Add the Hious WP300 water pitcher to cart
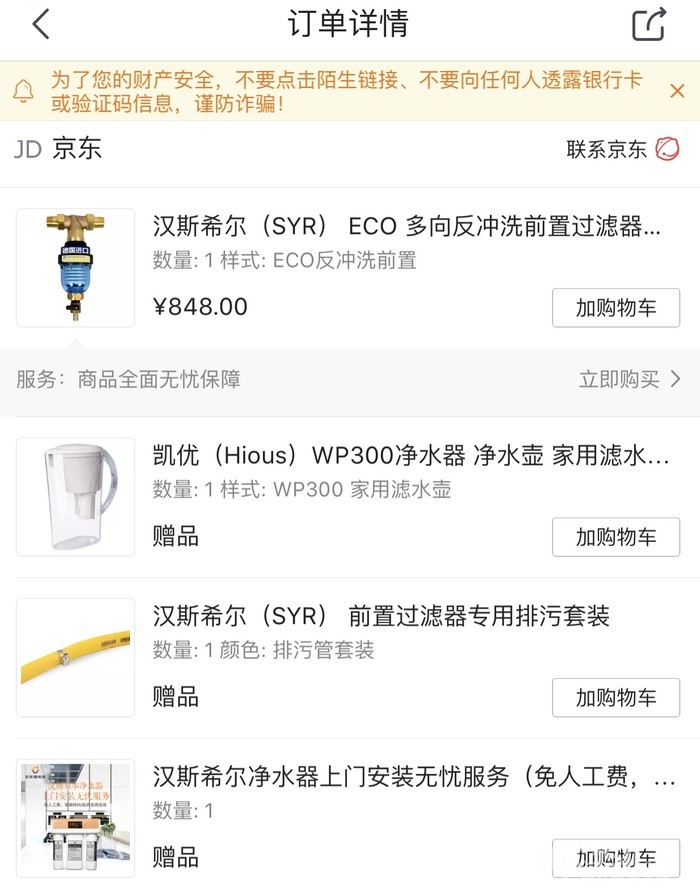Image resolution: width=700 pixels, height=895 pixels. pos(615,537)
